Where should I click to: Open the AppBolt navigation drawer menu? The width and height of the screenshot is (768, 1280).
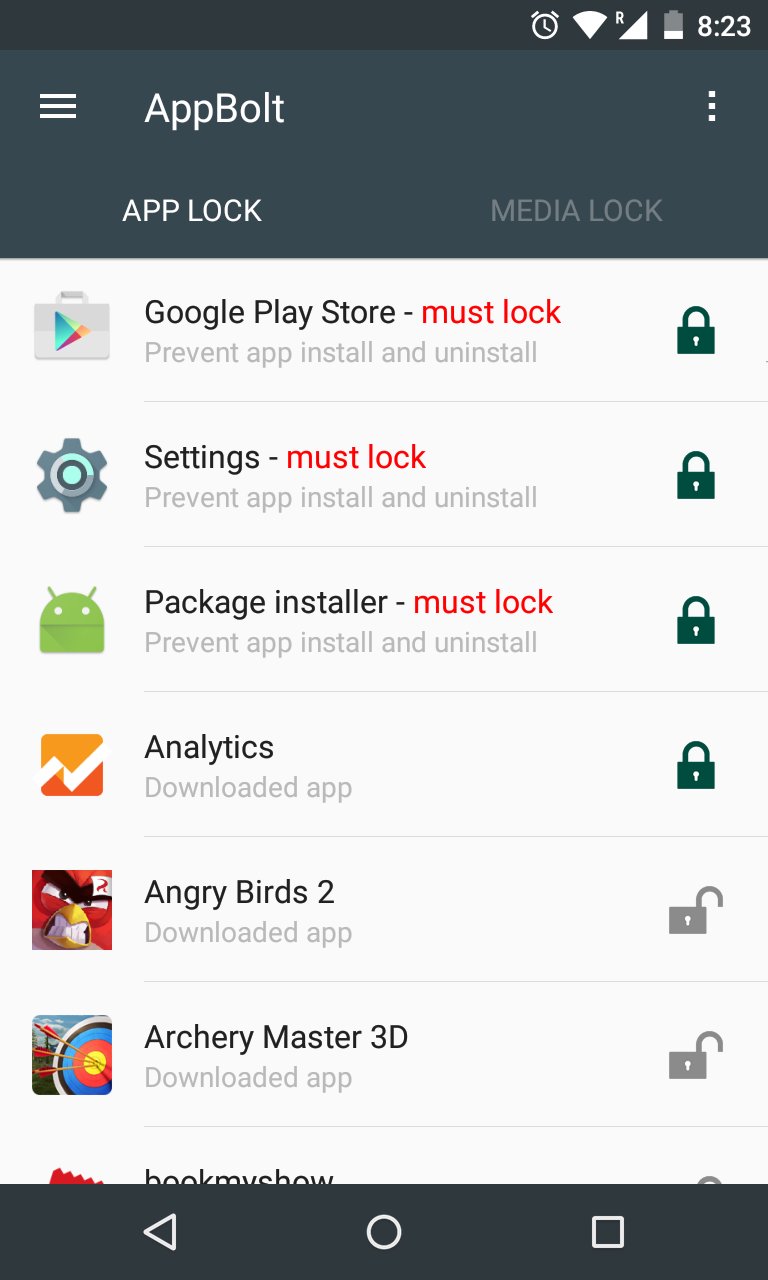click(57, 106)
